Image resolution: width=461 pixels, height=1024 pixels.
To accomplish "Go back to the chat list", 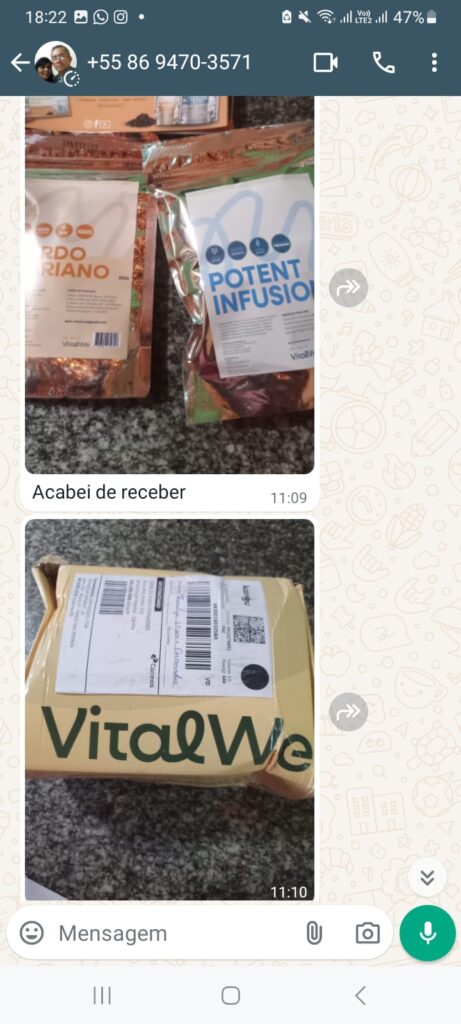I will tap(20, 63).
